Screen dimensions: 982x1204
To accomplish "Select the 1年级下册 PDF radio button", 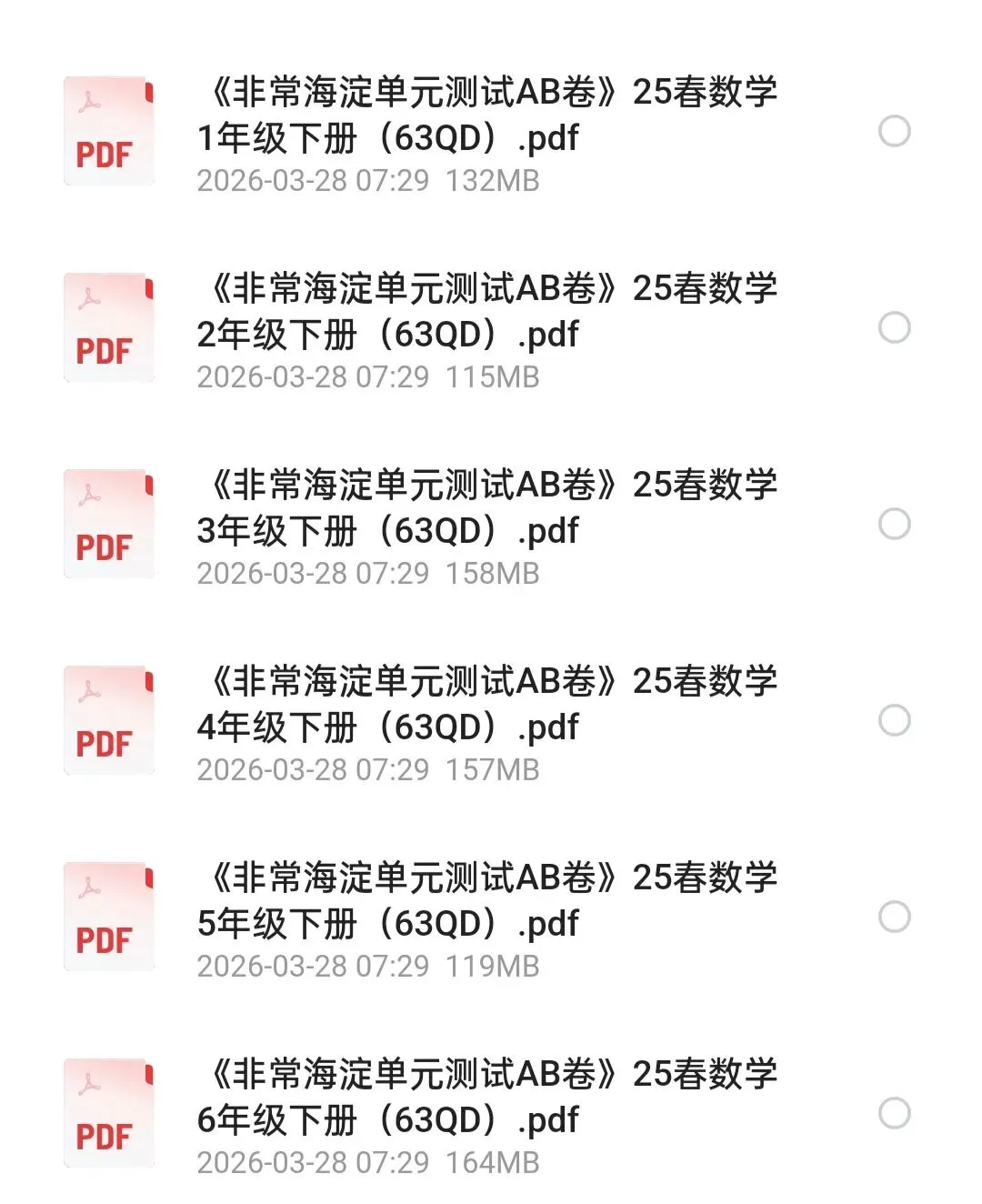I will pyautogui.click(x=895, y=131).
